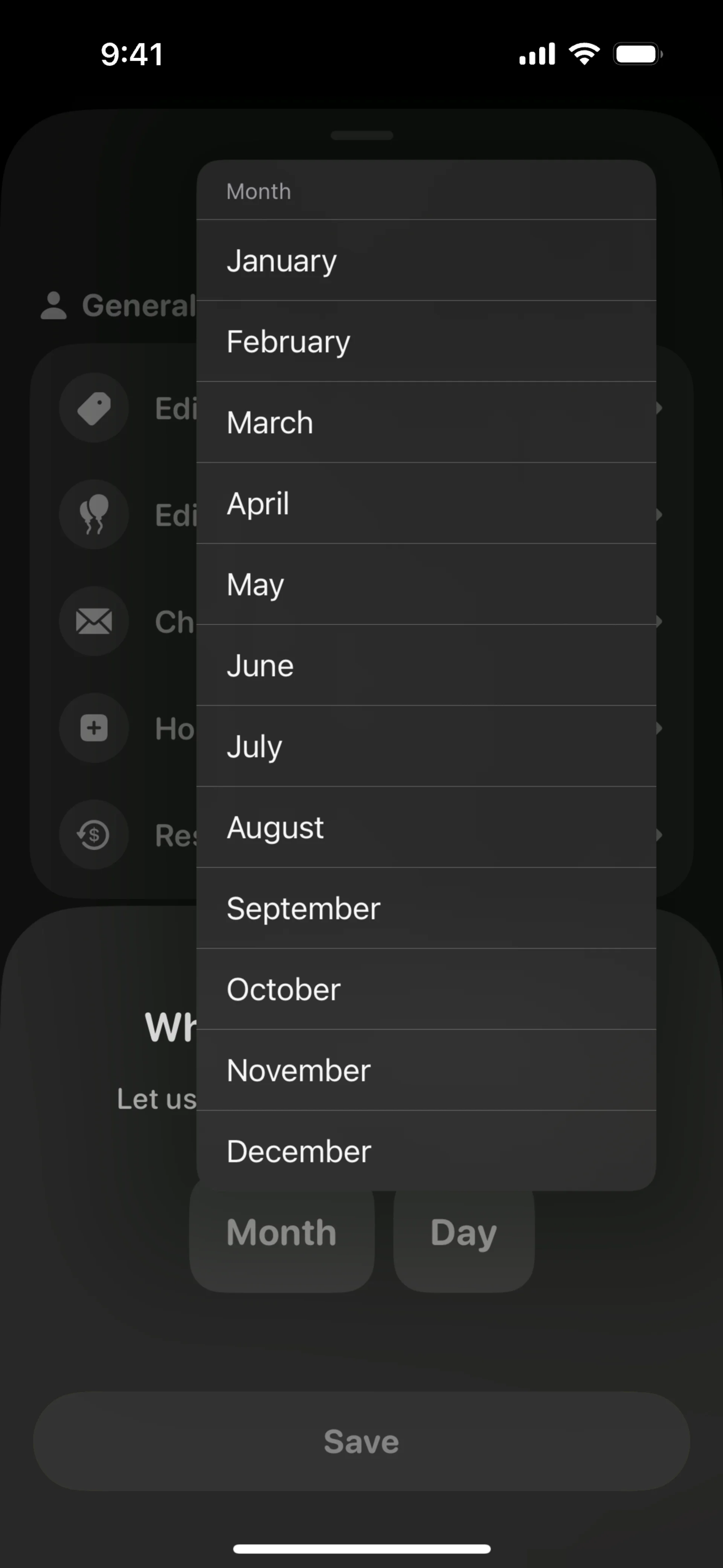This screenshot has width=723, height=1568.
Task: Choose November in the list
Action: pos(426,1070)
